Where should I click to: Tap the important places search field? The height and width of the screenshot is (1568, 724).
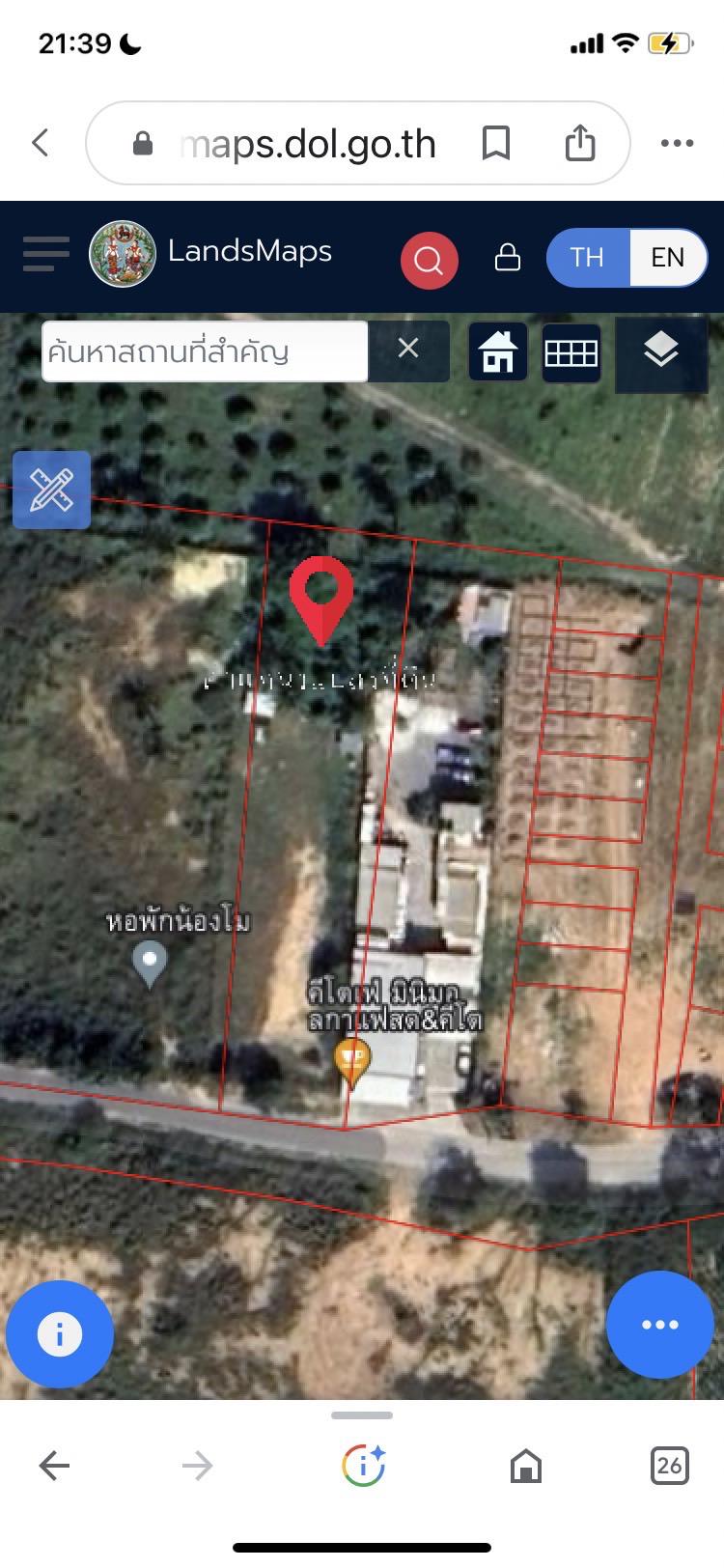click(x=205, y=350)
